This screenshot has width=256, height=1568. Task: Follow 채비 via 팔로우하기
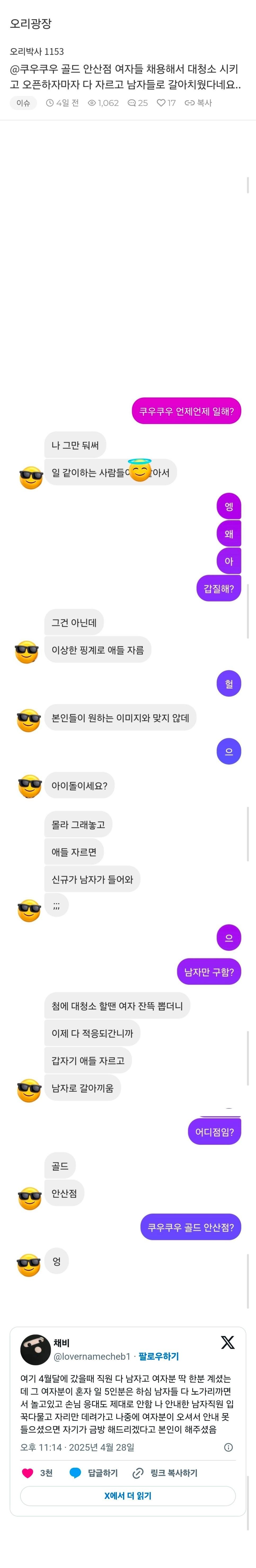pyautogui.click(x=159, y=1356)
